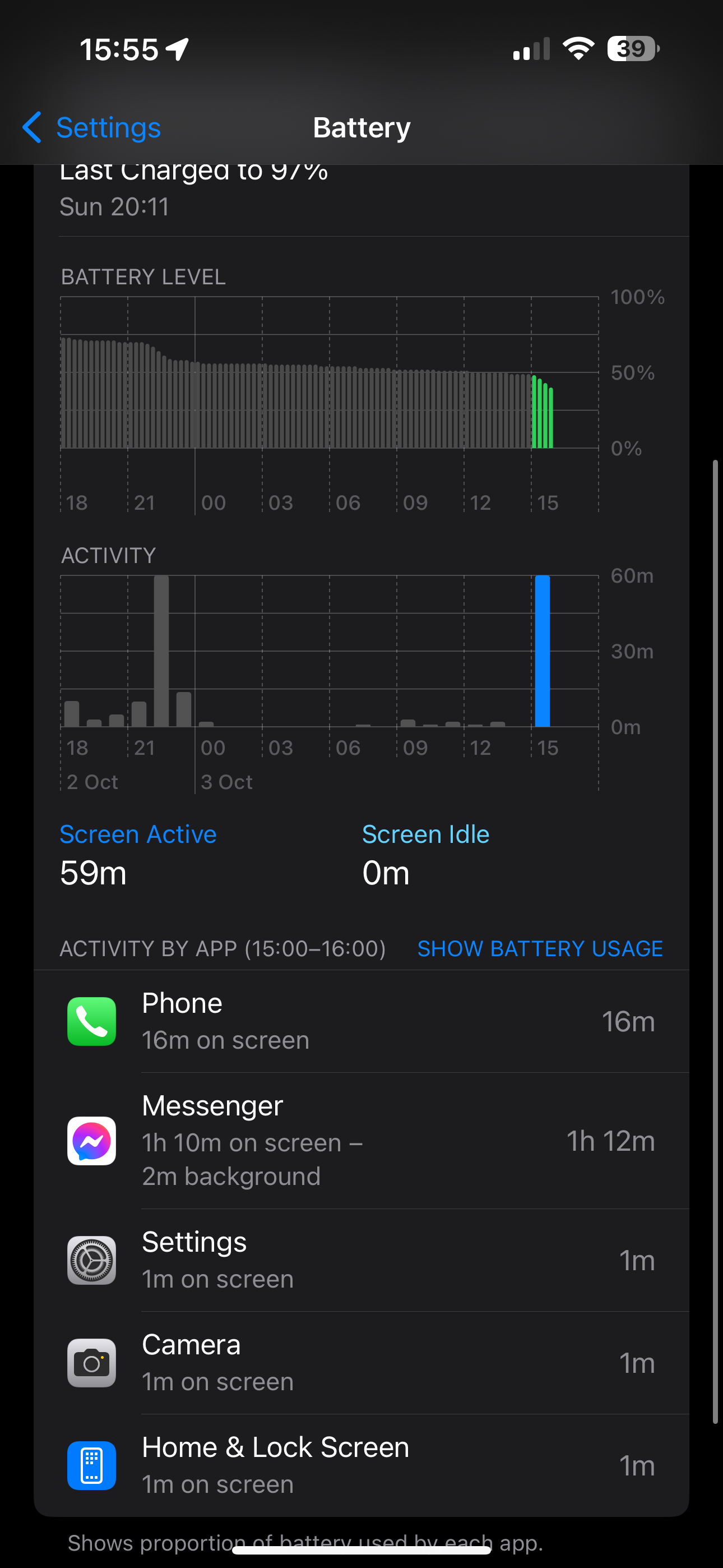Select Home & Lock Screen row
Screen dimensions: 723x1568
(361, 1465)
